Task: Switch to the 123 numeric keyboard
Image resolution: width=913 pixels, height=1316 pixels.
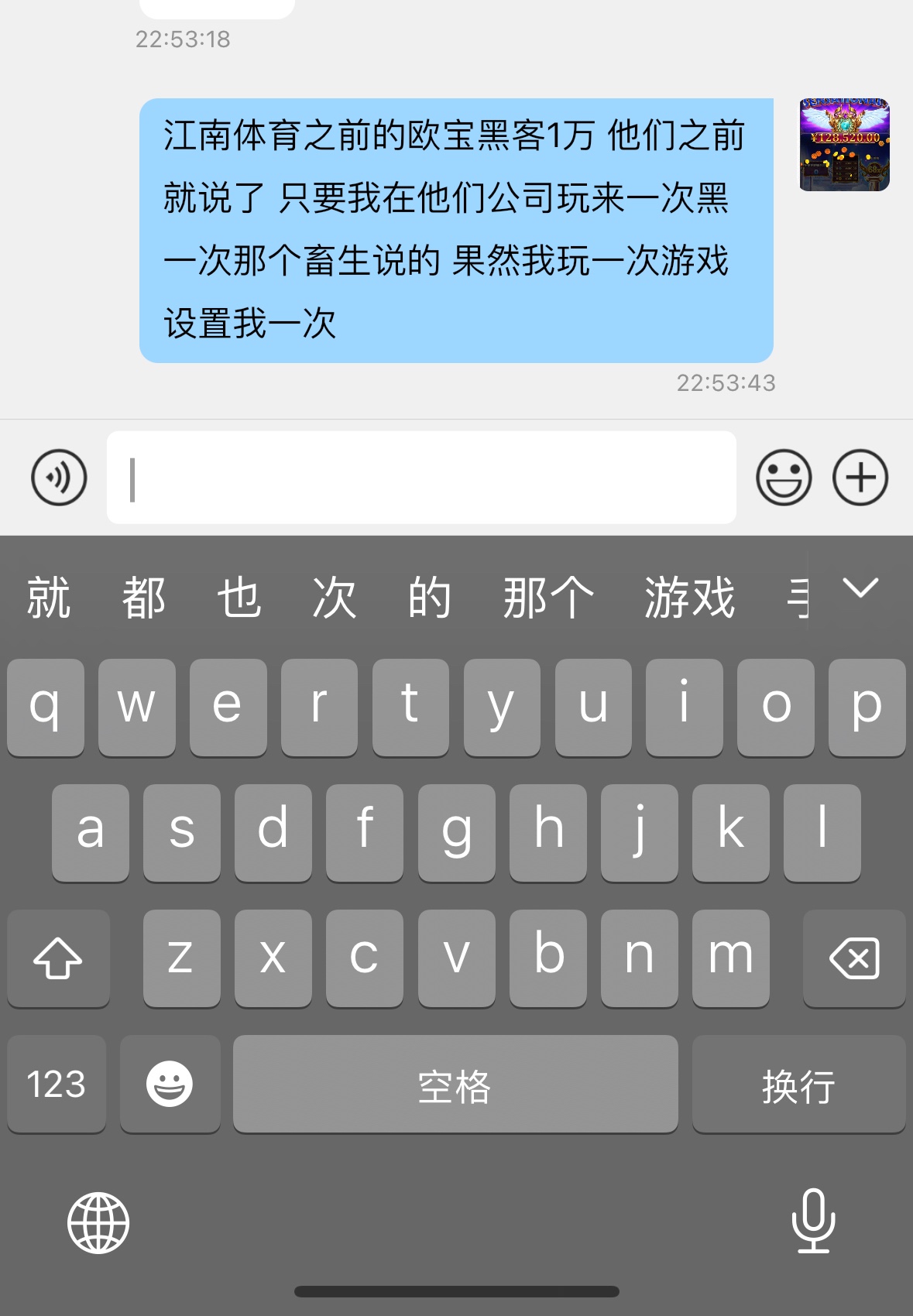Action: [57, 1084]
